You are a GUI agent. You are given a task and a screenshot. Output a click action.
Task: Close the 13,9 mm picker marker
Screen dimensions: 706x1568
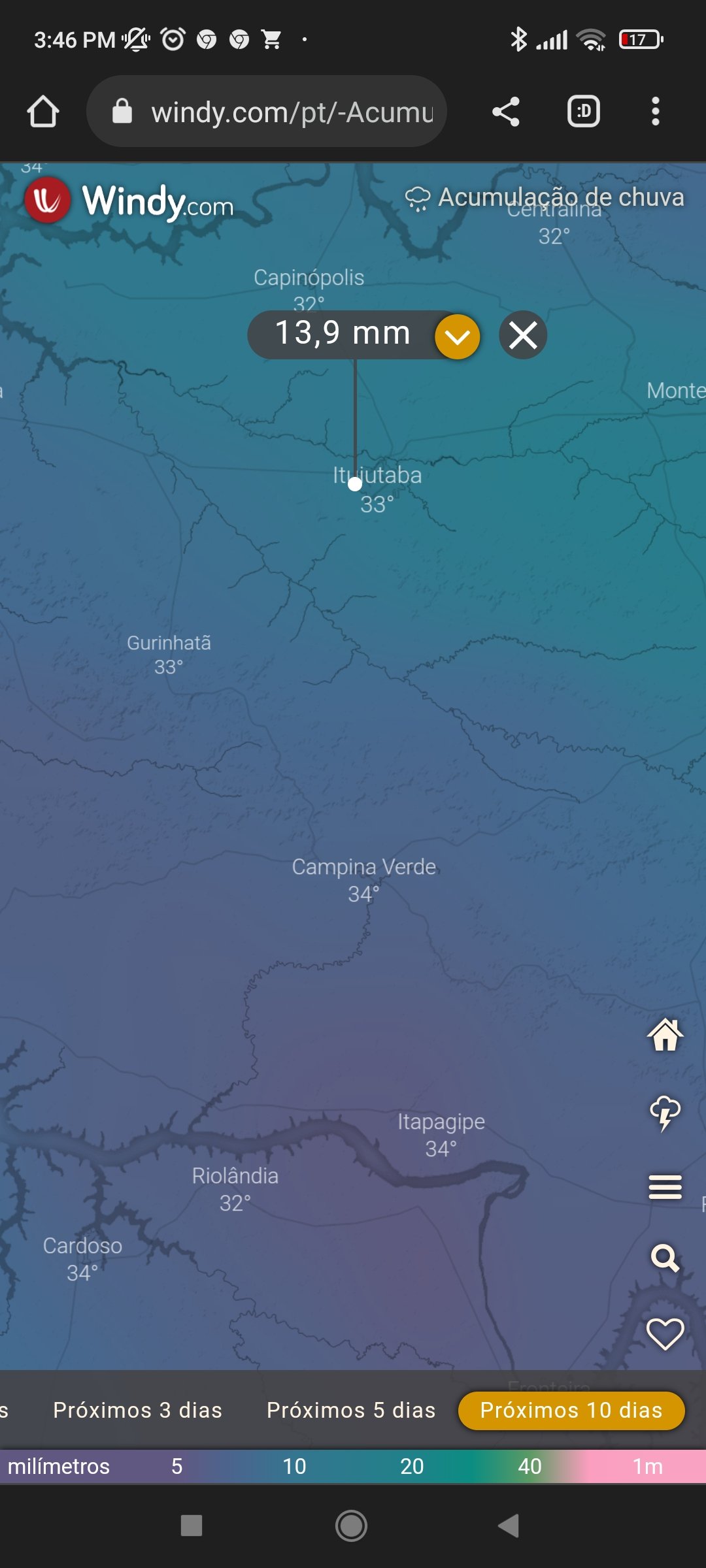[x=523, y=336]
